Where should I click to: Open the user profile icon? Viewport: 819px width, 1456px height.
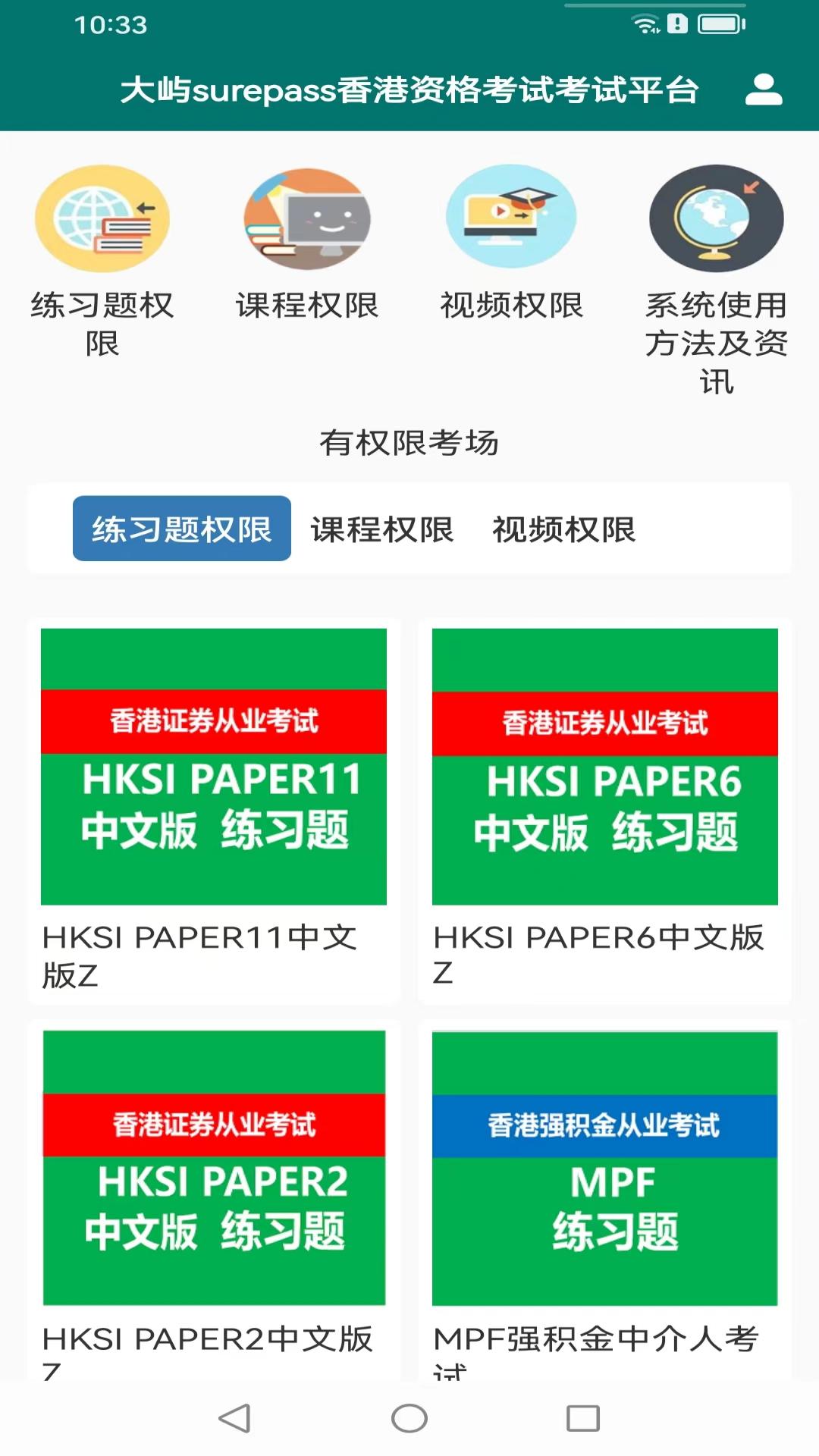tap(763, 89)
